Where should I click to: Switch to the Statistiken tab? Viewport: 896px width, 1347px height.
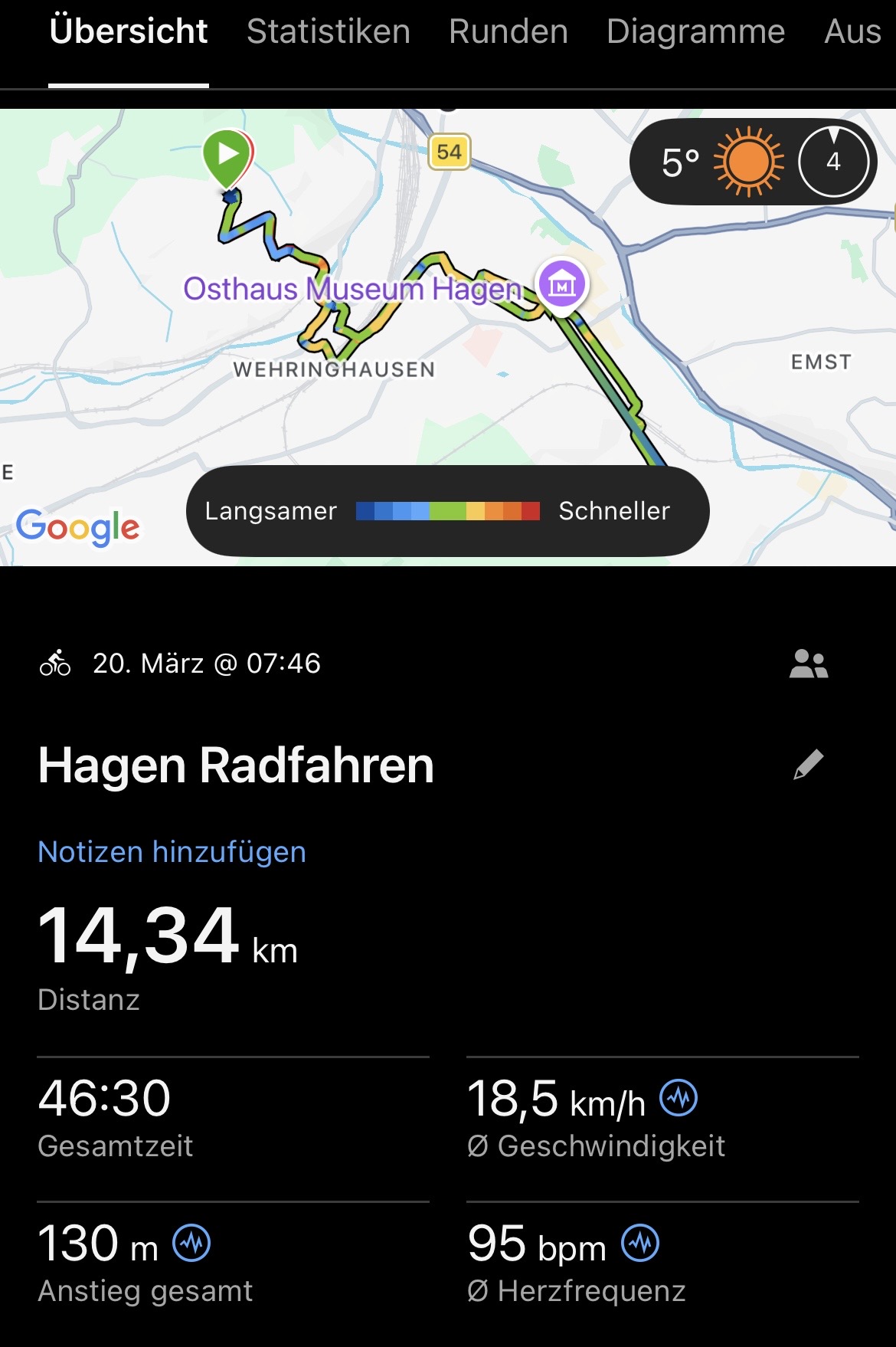tap(329, 32)
